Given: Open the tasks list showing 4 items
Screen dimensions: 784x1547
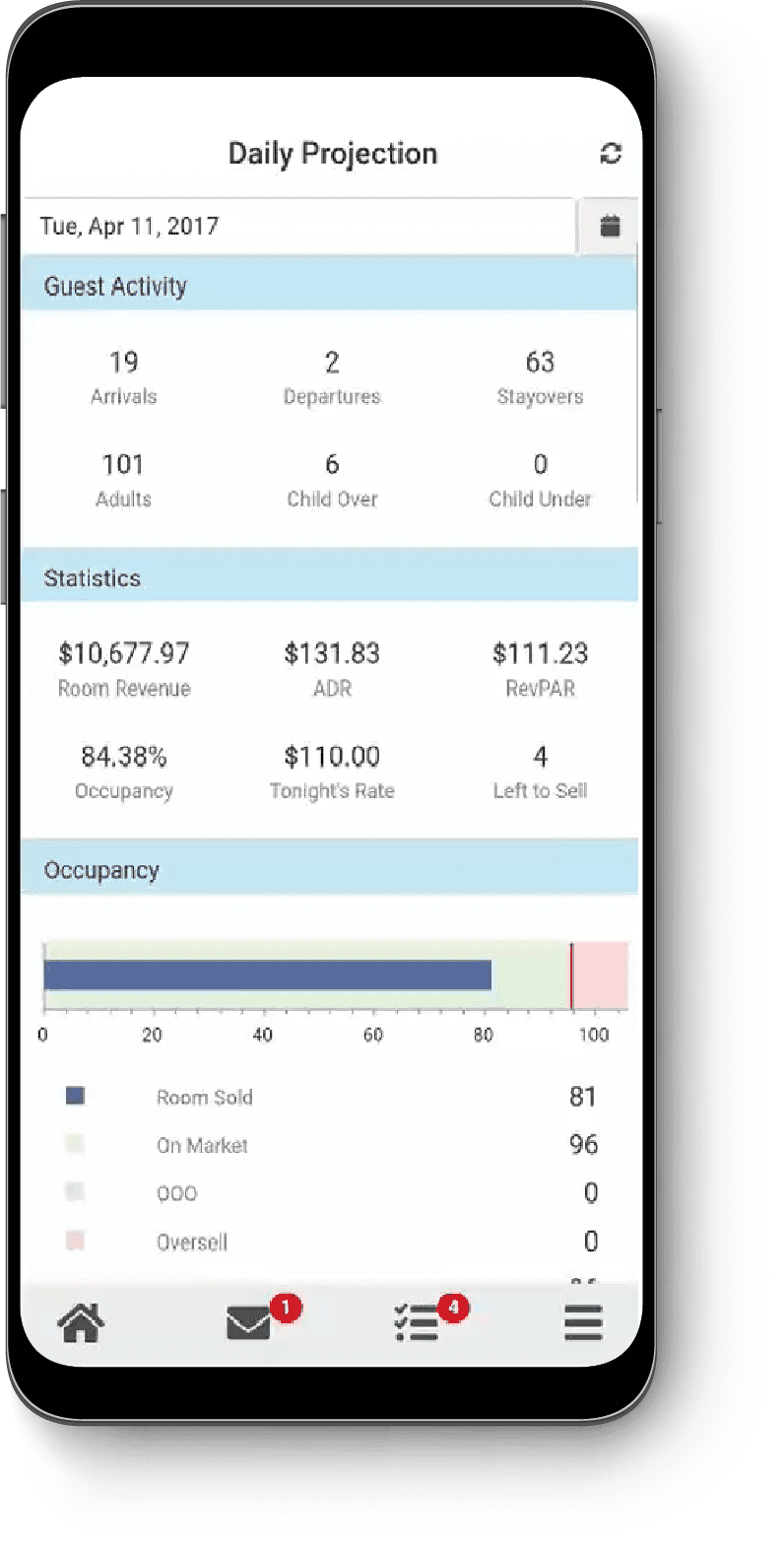Looking at the screenshot, I should (x=418, y=1324).
